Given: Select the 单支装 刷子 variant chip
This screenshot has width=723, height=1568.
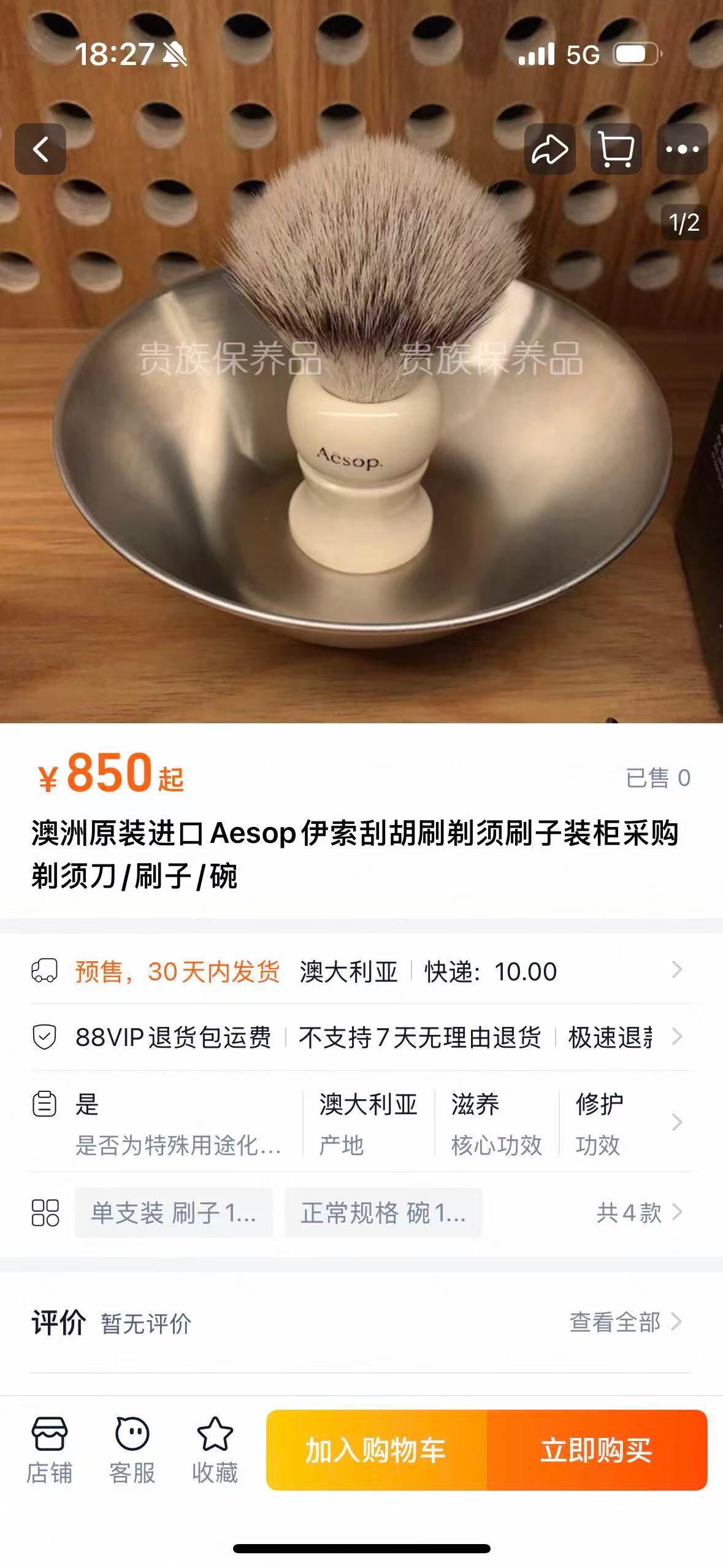Looking at the screenshot, I should point(174,1212).
